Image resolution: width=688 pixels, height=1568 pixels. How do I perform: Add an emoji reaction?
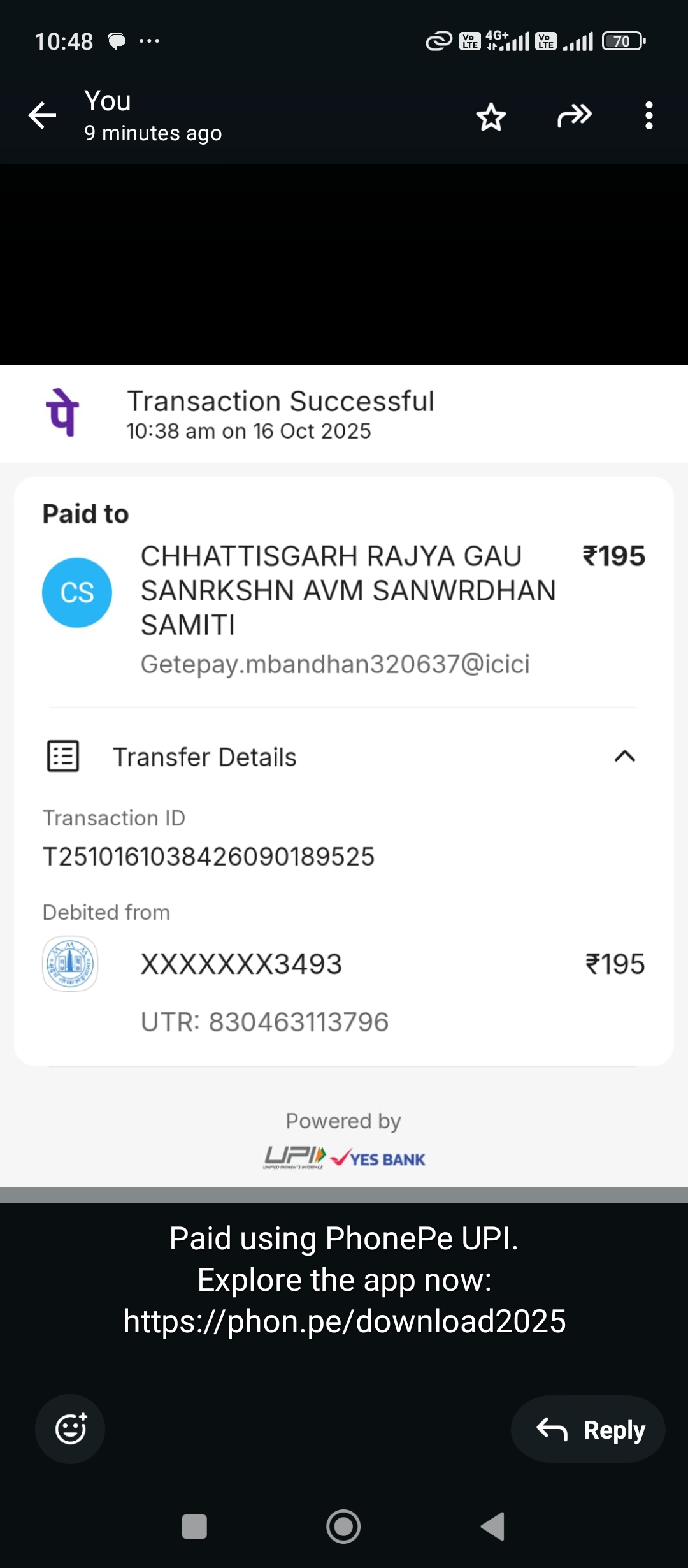pyautogui.click(x=70, y=1428)
